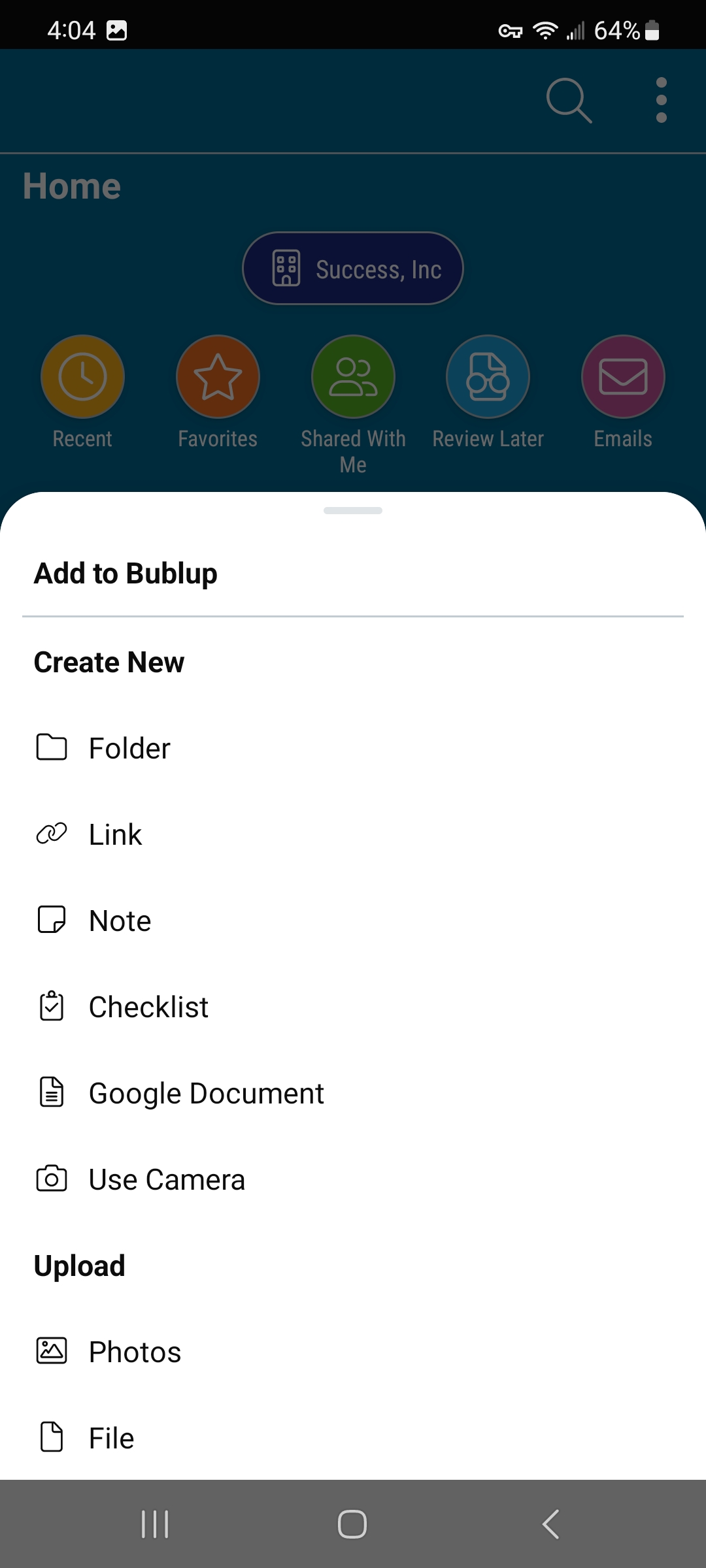This screenshot has height=1568, width=706.
Task: Create a Google Document
Action: tap(353, 1093)
